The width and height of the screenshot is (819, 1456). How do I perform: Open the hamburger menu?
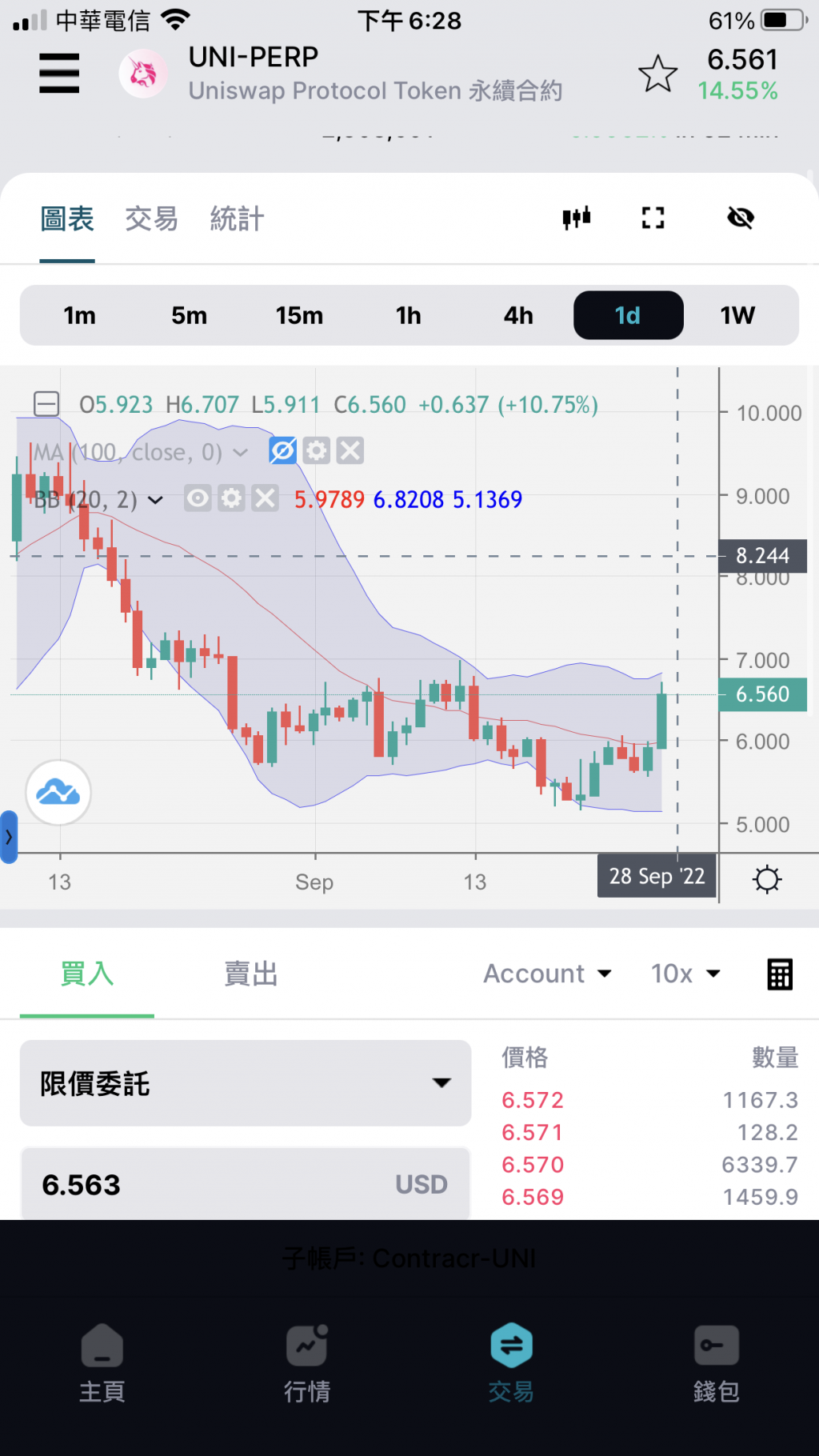click(59, 74)
